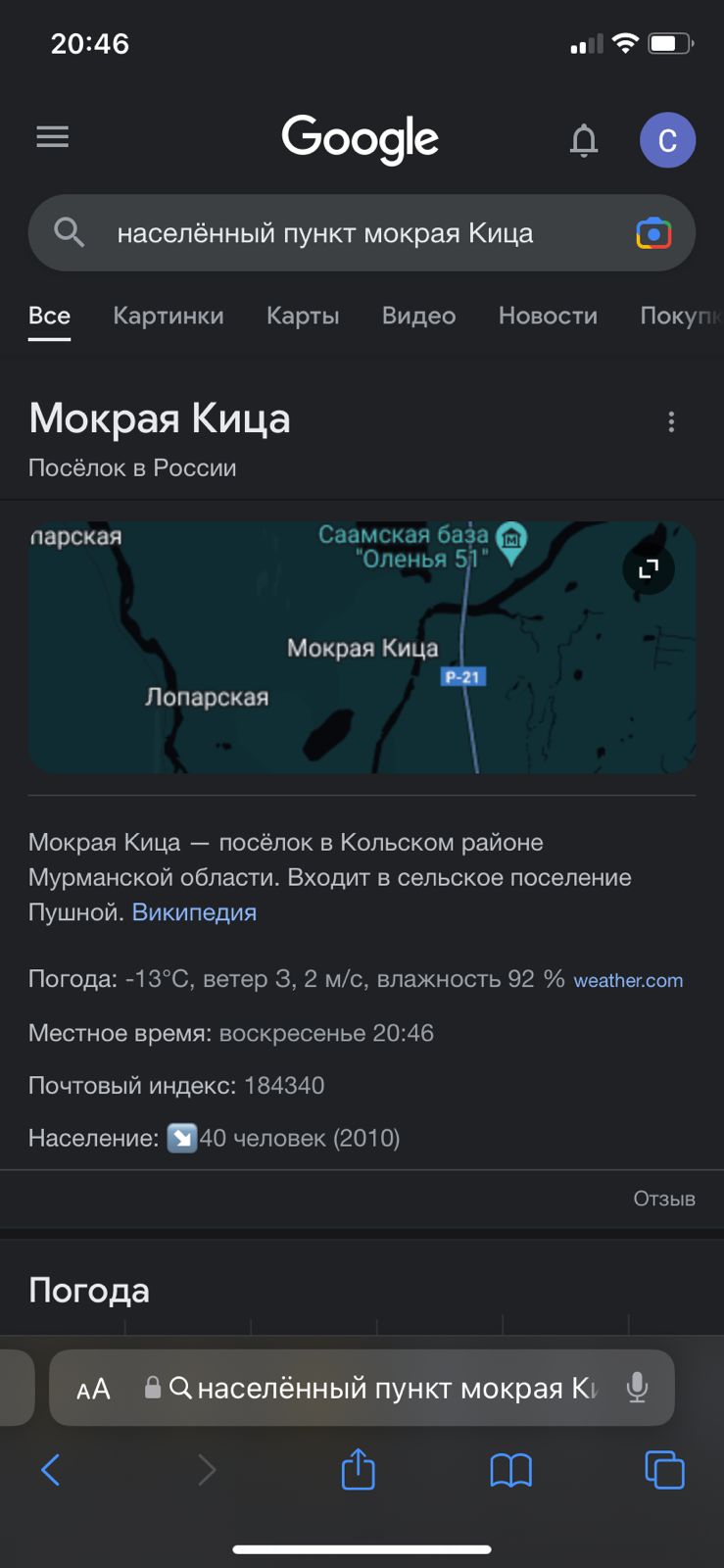Open Safari bookmarks
The width and height of the screenshot is (724, 1568).
tap(510, 1469)
